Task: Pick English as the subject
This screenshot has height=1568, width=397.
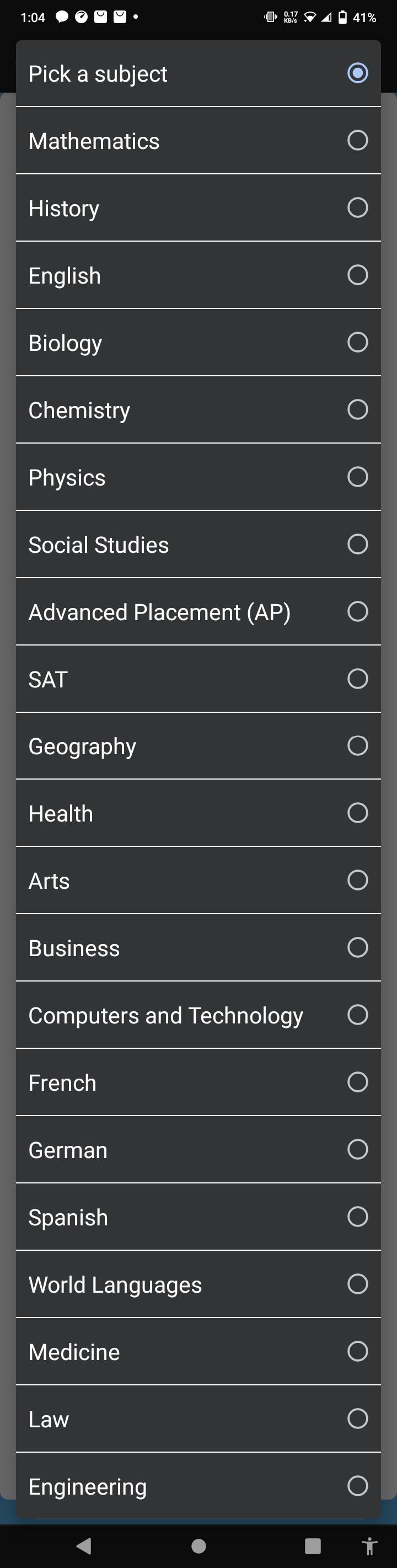Action: [x=198, y=275]
